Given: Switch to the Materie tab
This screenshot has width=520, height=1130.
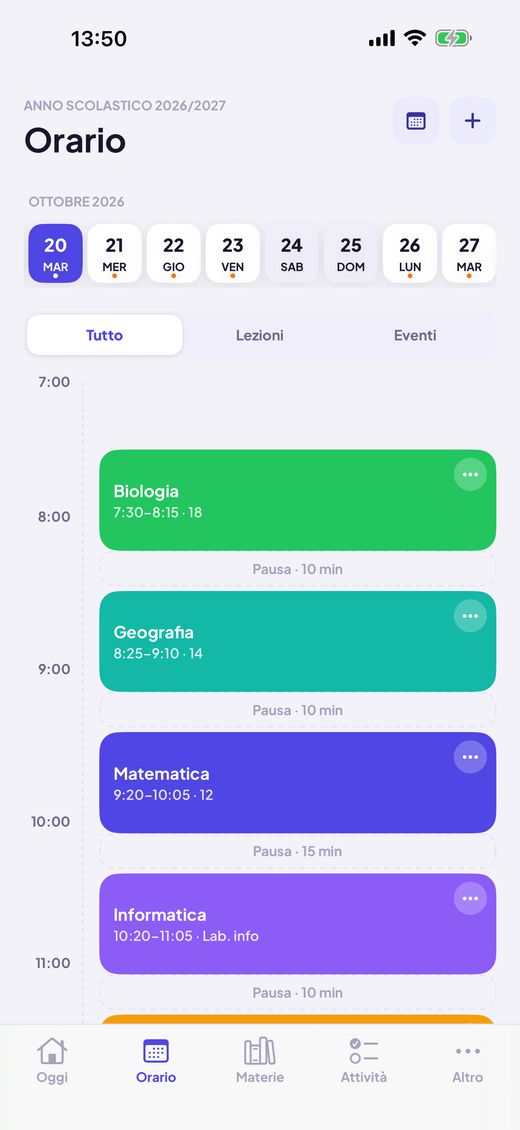Looking at the screenshot, I should 260,1061.
